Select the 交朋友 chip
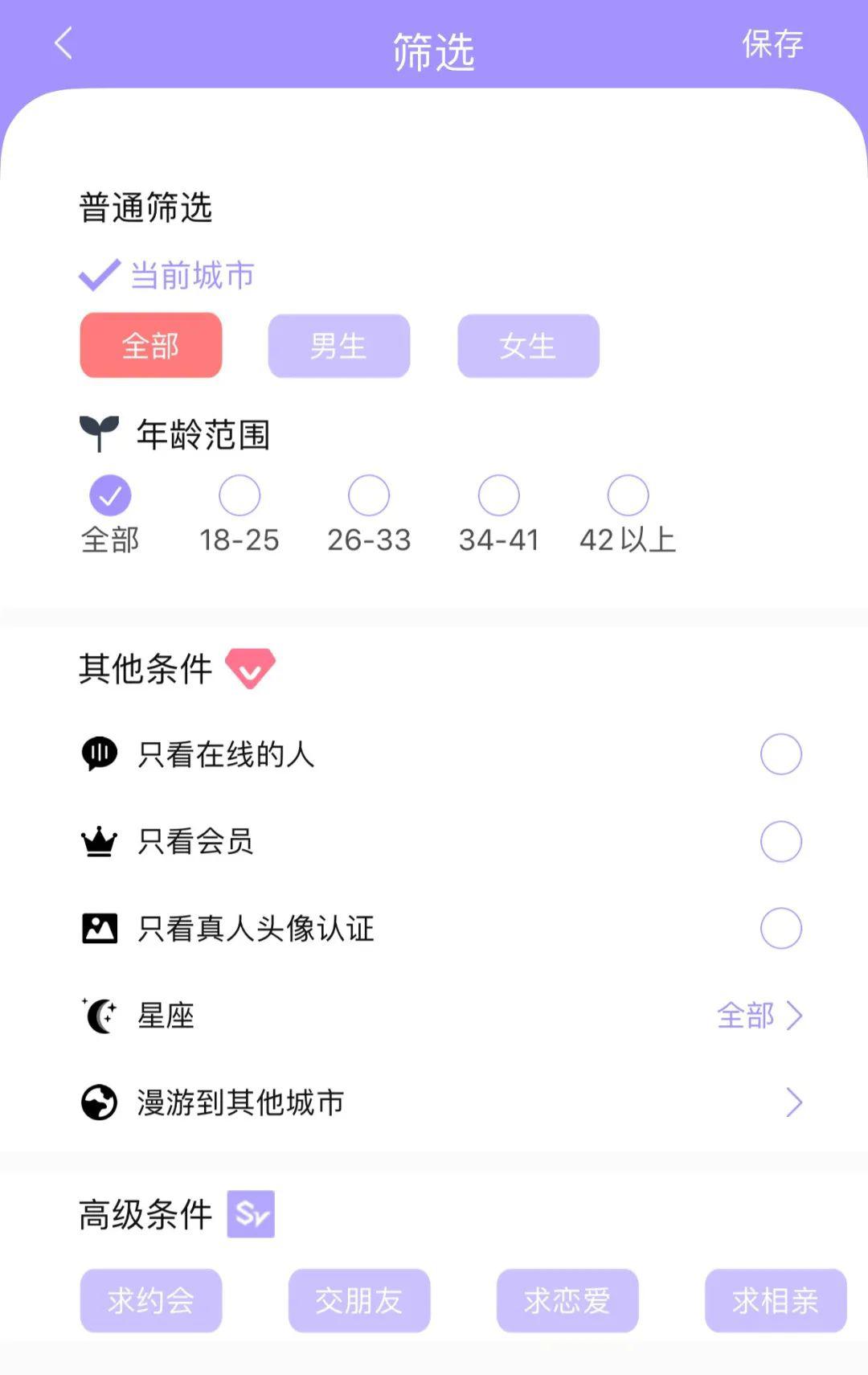Screen dimensions: 868x1375 point(359,1300)
